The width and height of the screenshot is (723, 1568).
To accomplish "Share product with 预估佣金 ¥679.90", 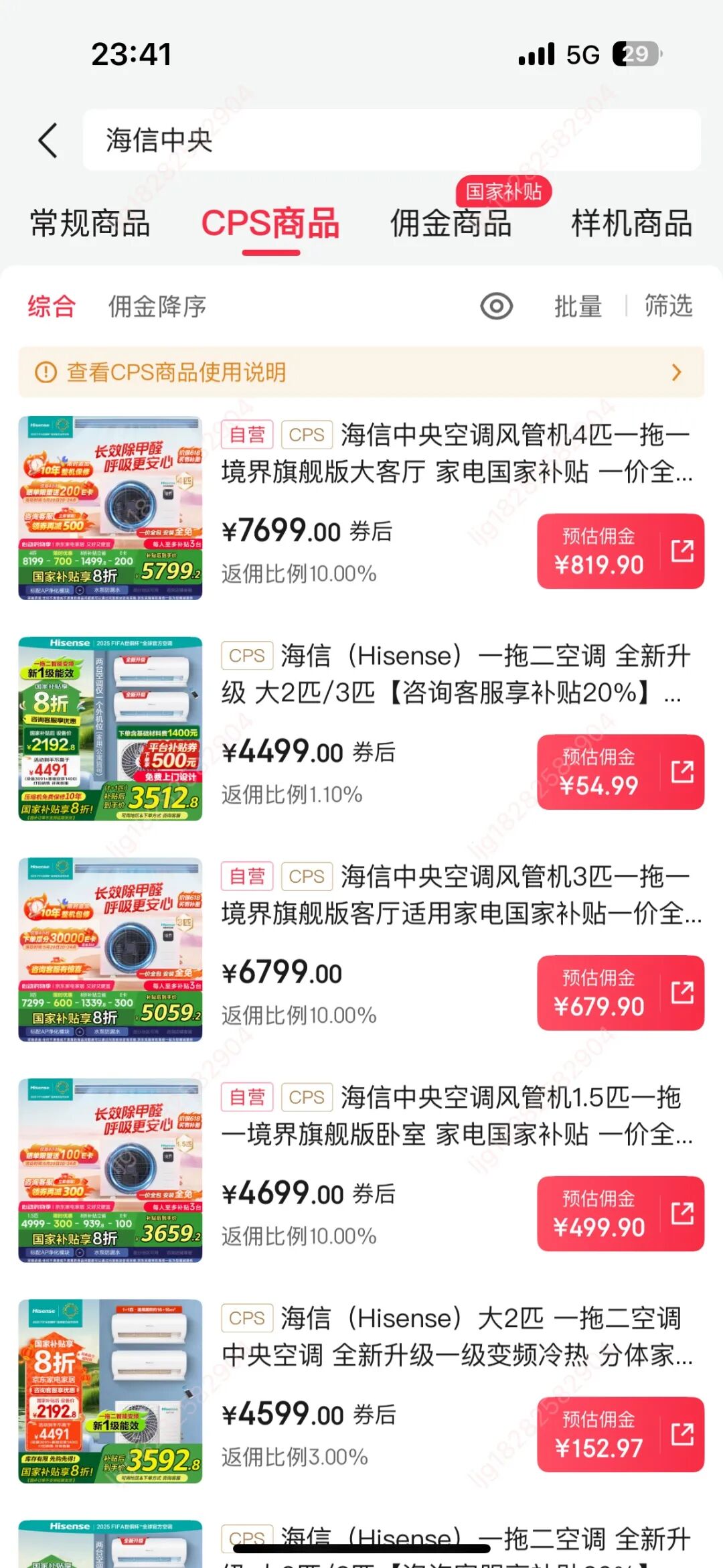I will 620,993.
